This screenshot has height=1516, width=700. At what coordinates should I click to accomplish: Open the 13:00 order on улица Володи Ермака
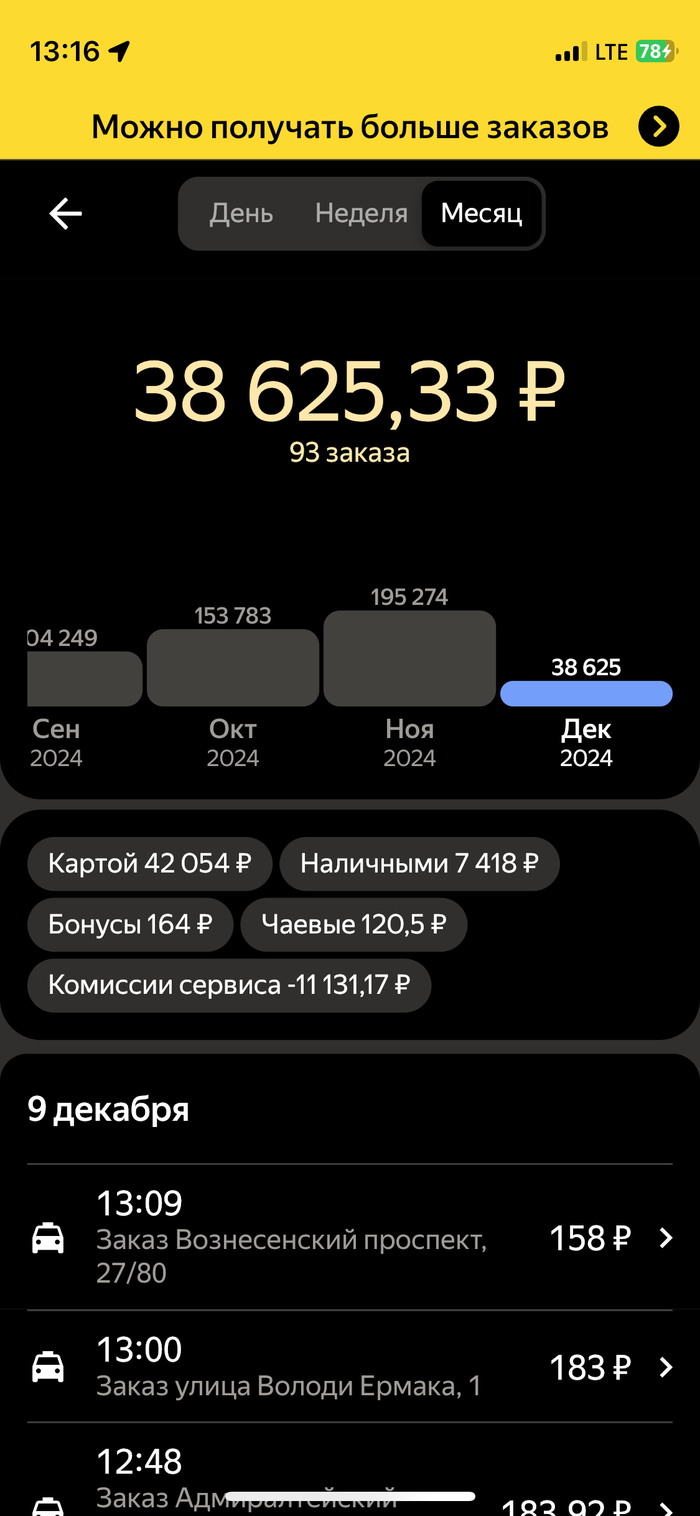[350, 1367]
